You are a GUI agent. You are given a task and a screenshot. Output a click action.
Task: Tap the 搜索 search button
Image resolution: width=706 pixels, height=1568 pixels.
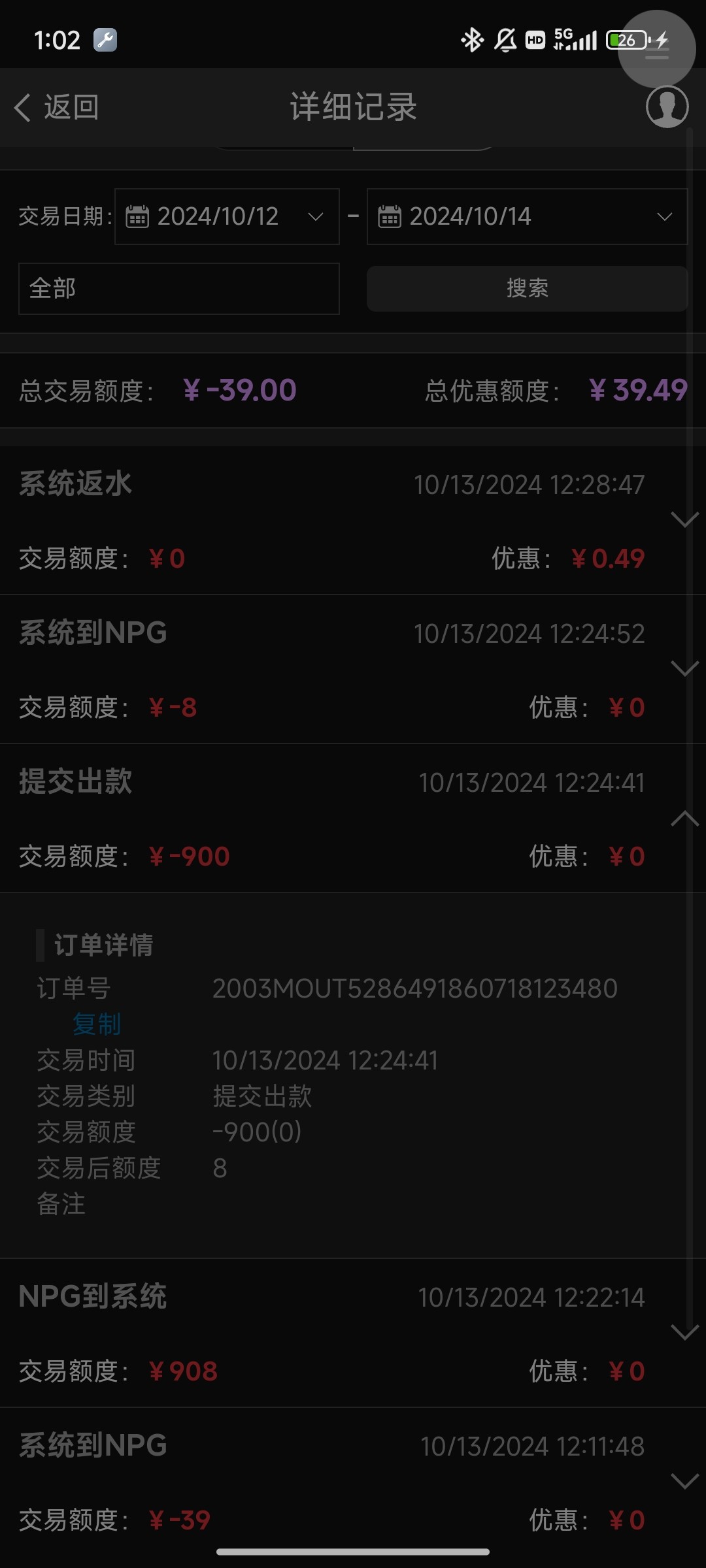pos(527,289)
